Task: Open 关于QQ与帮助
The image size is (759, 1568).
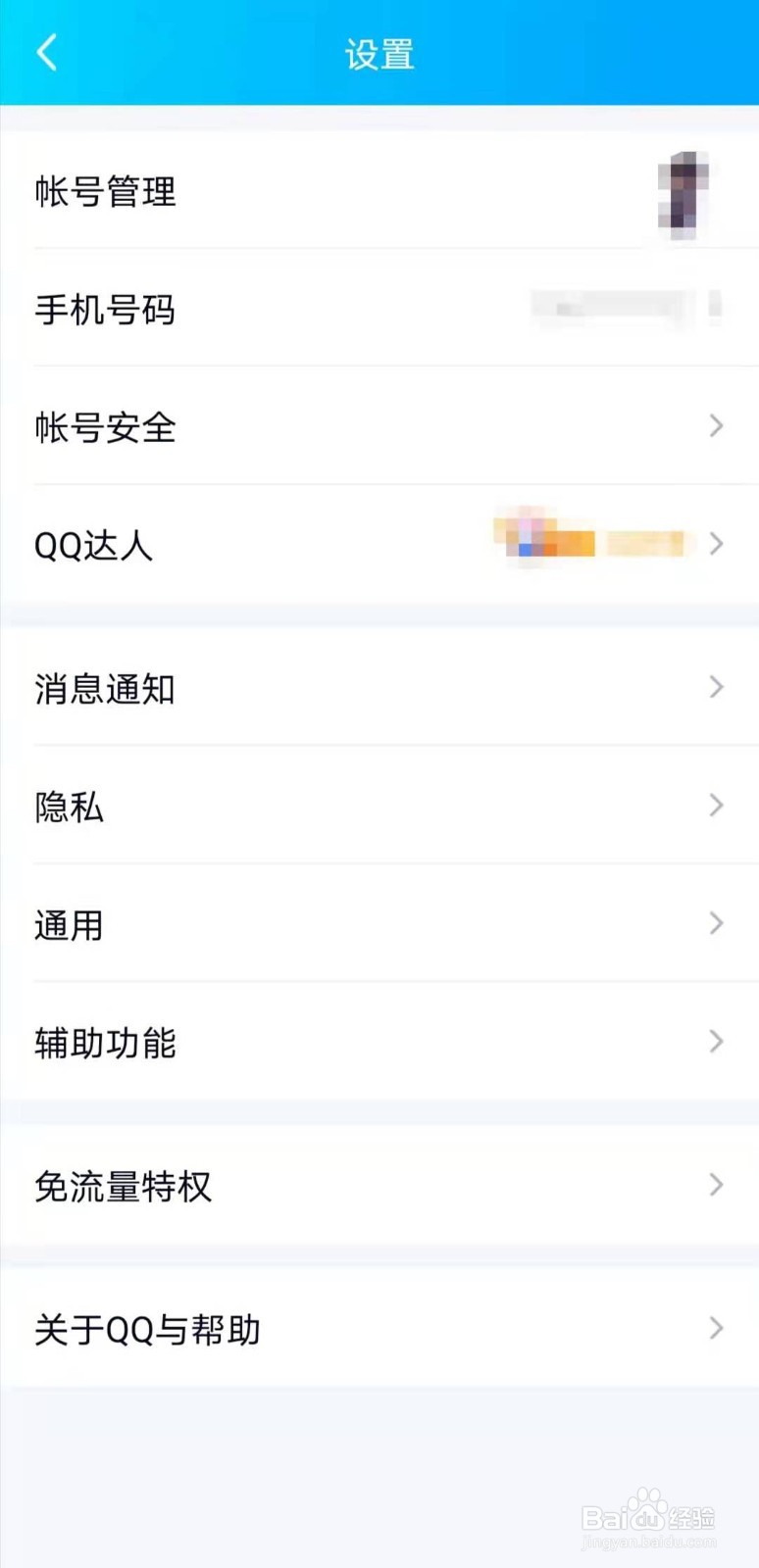Action: point(379,1328)
